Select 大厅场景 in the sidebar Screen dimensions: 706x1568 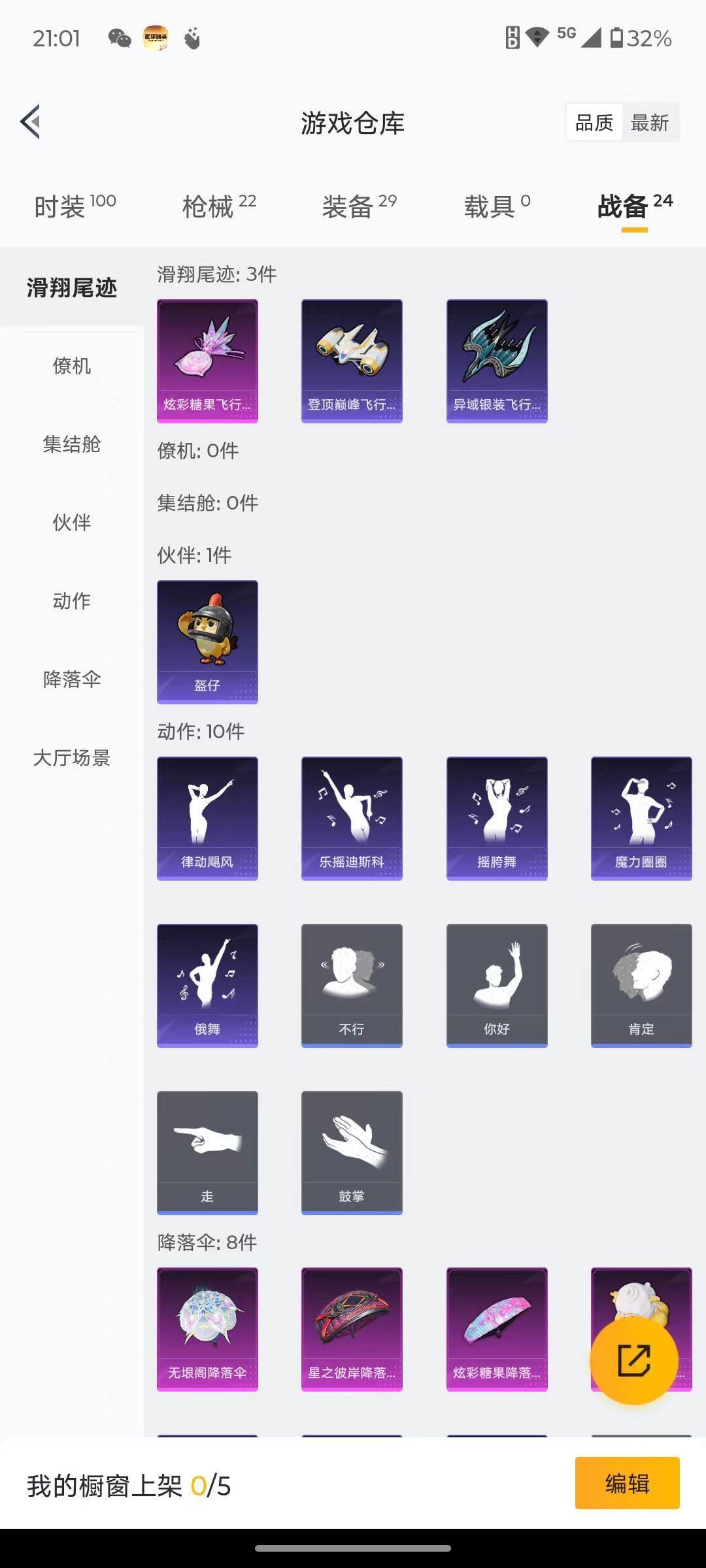tap(72, 759)
